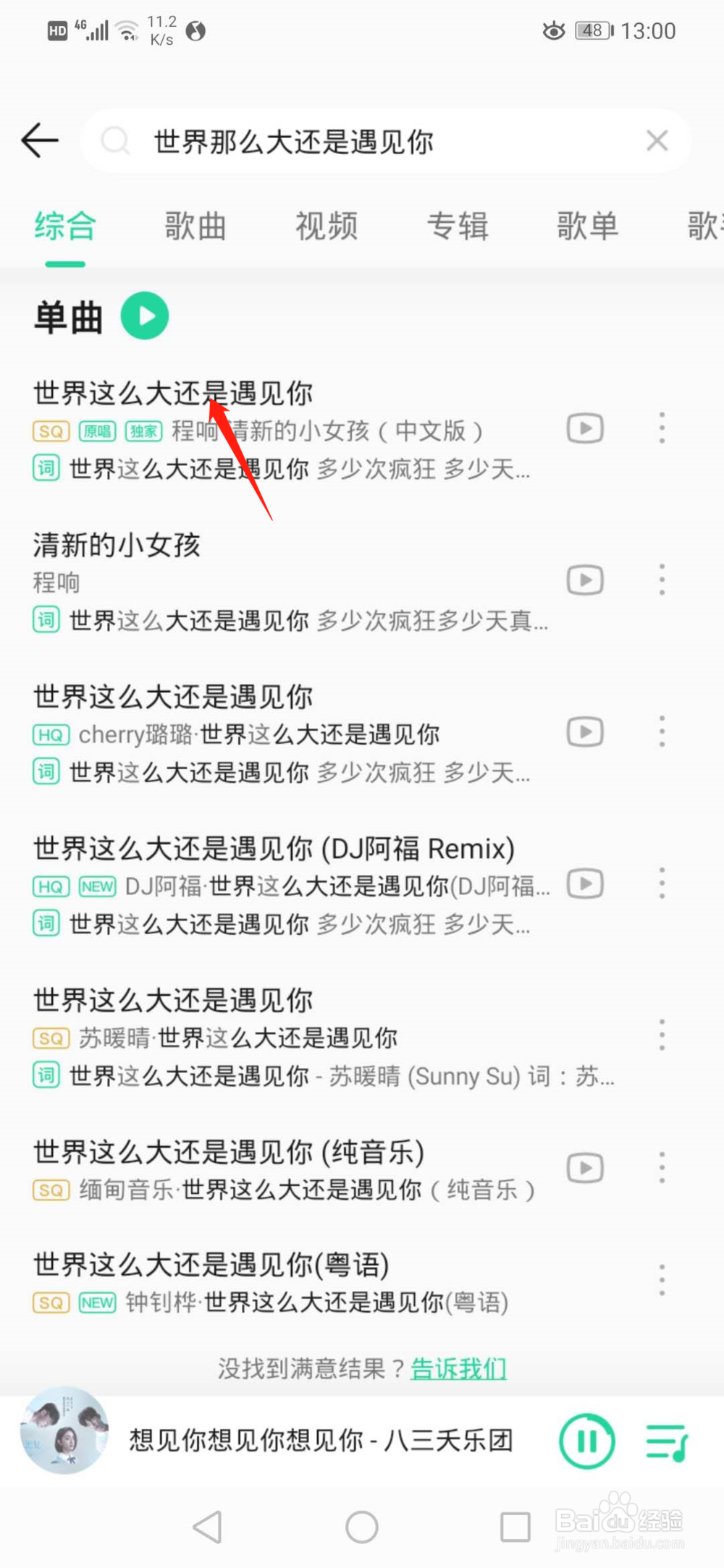Play the MV of the 纯音乐 version
This screenshot has width=724, height=1568.
point(584,1167)
